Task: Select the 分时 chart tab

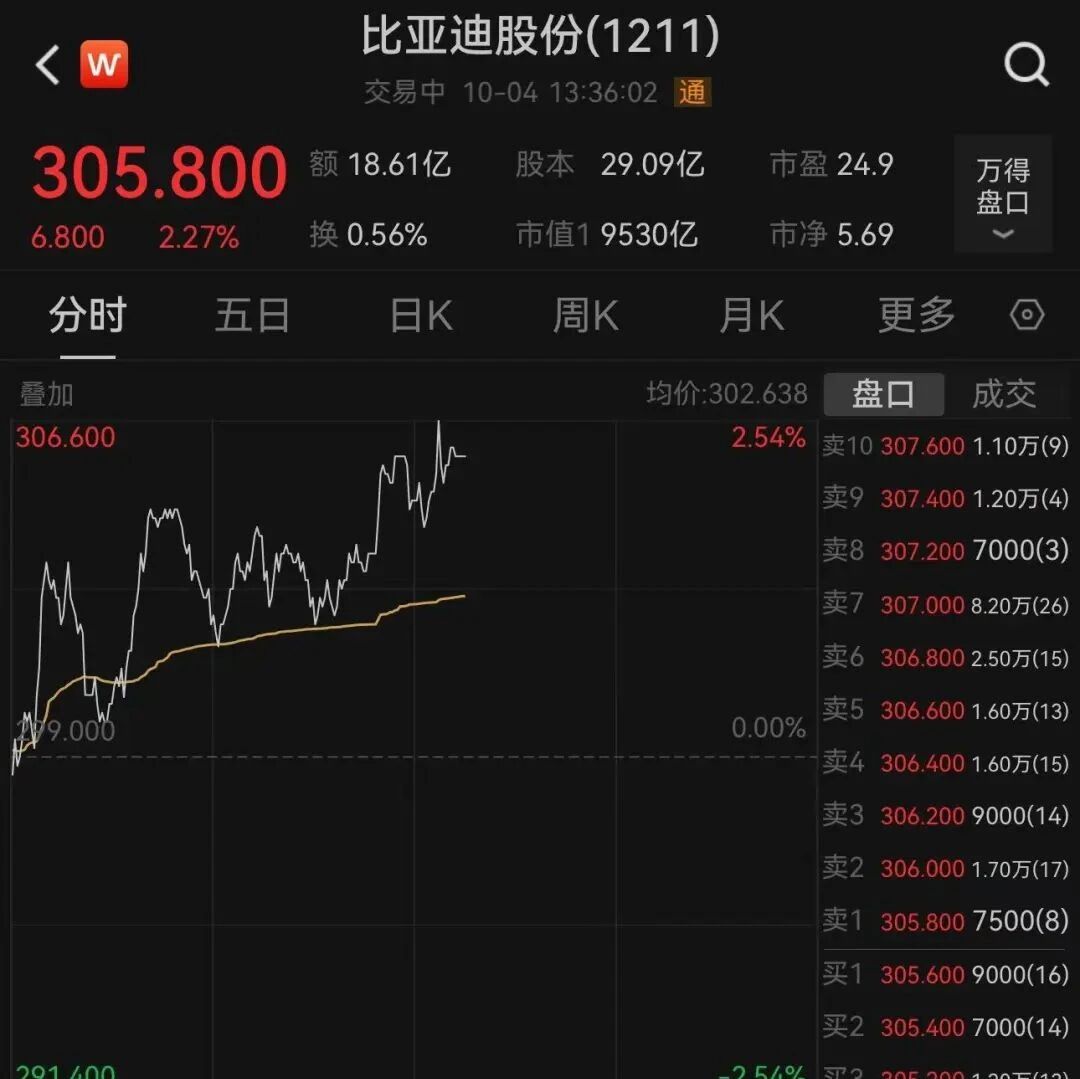Action: pos(87,315)
